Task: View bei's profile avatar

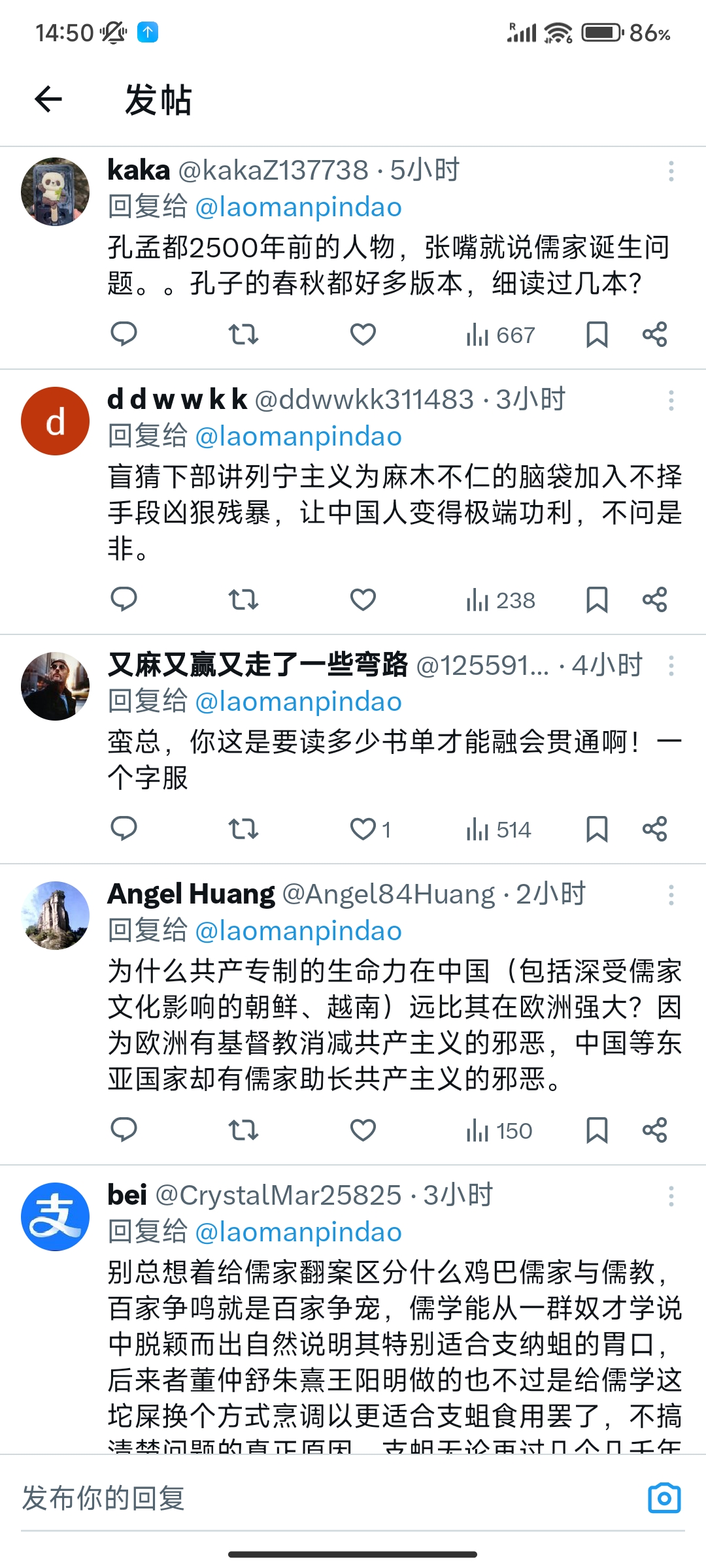Action: (56, 1217)
